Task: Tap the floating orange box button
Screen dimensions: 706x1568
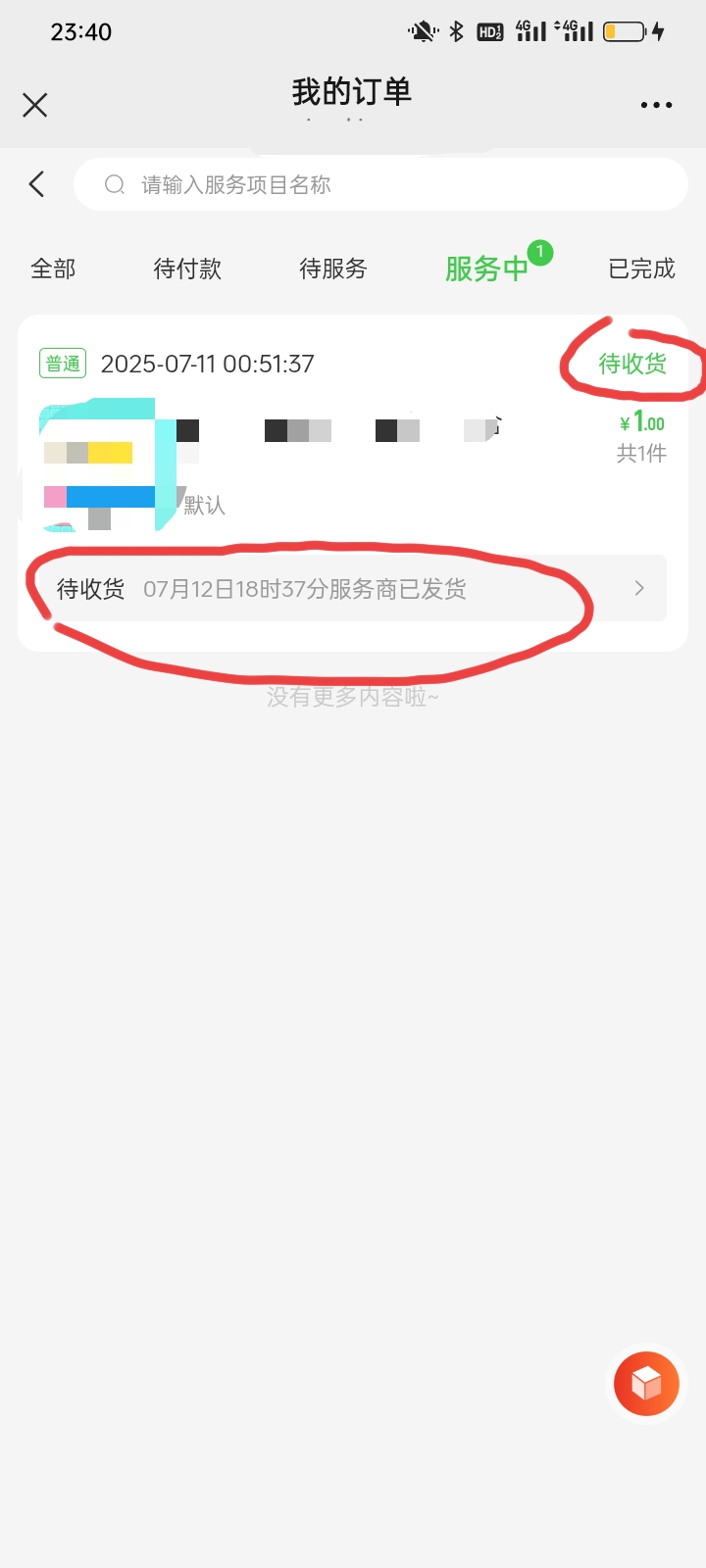Action: tap(646, 1384)
